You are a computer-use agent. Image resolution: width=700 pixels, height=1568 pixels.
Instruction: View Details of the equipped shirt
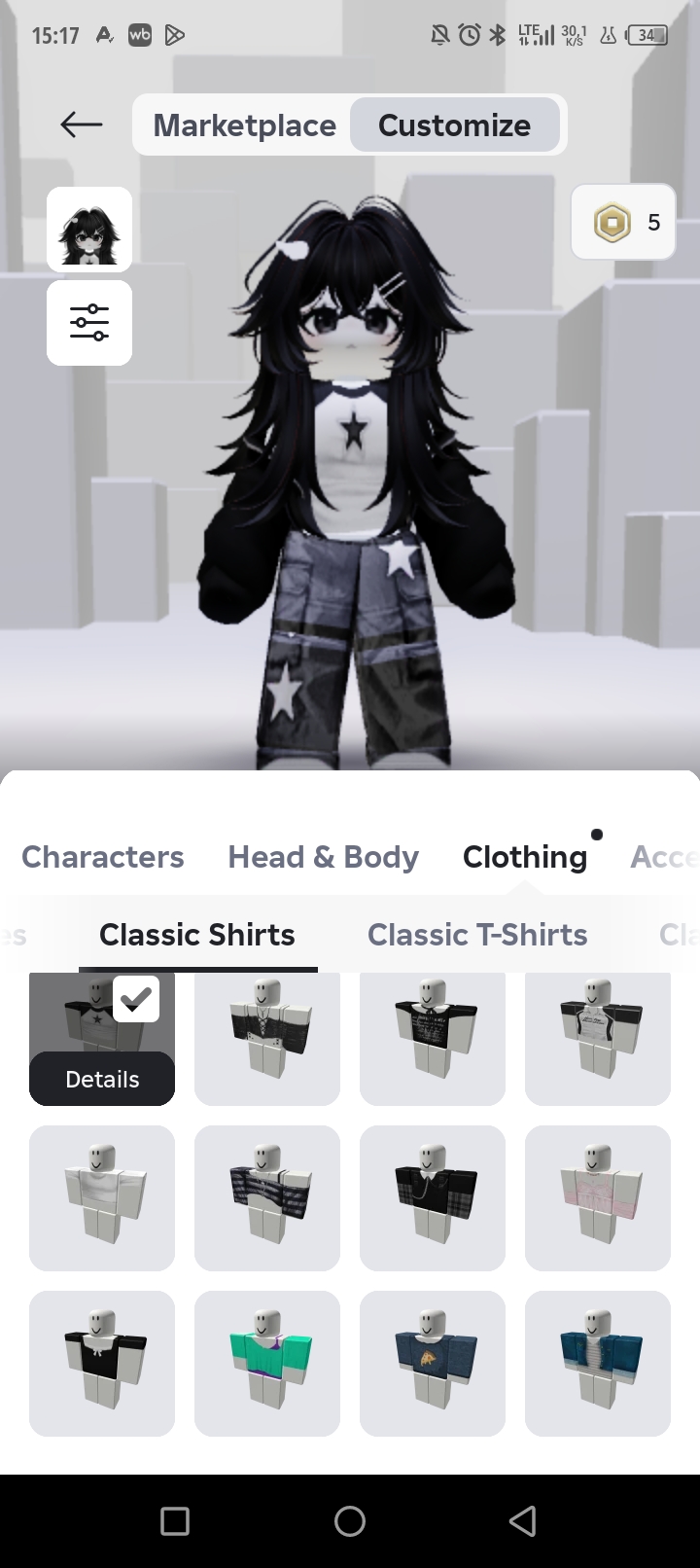tap(102, 1079)
